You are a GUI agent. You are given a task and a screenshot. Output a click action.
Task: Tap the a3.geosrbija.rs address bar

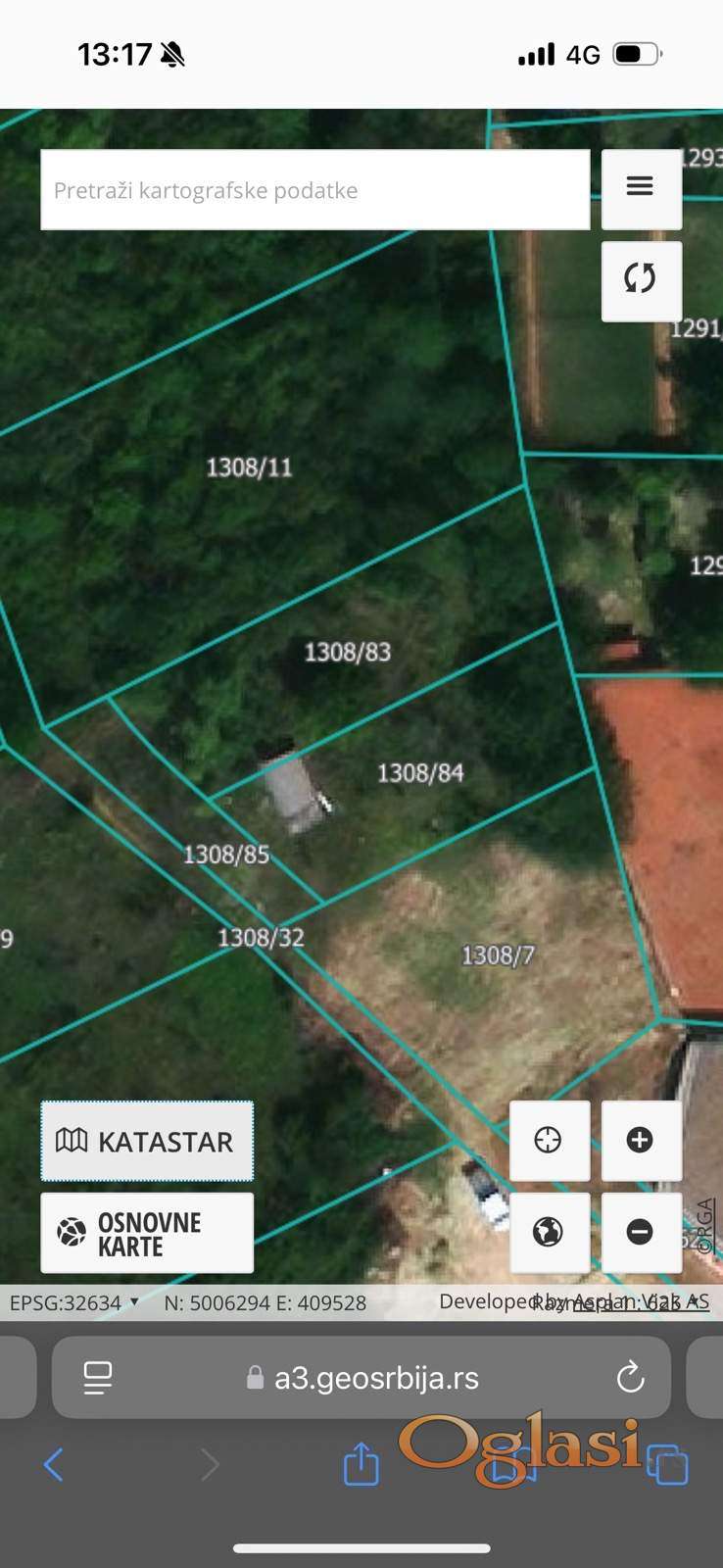click(376, 1378)
